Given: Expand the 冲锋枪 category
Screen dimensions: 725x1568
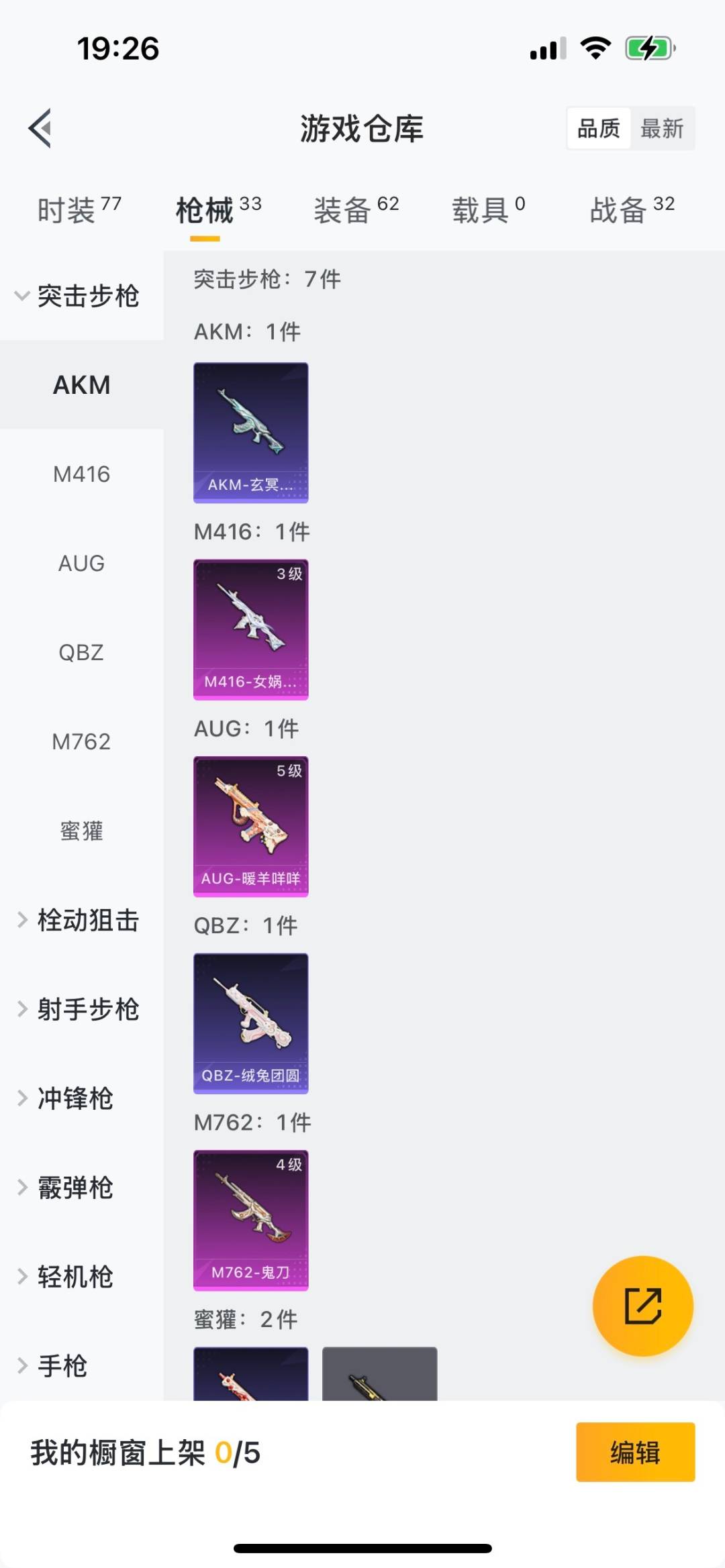Looking at the screenshot, I should click(x=67, y=1098).
